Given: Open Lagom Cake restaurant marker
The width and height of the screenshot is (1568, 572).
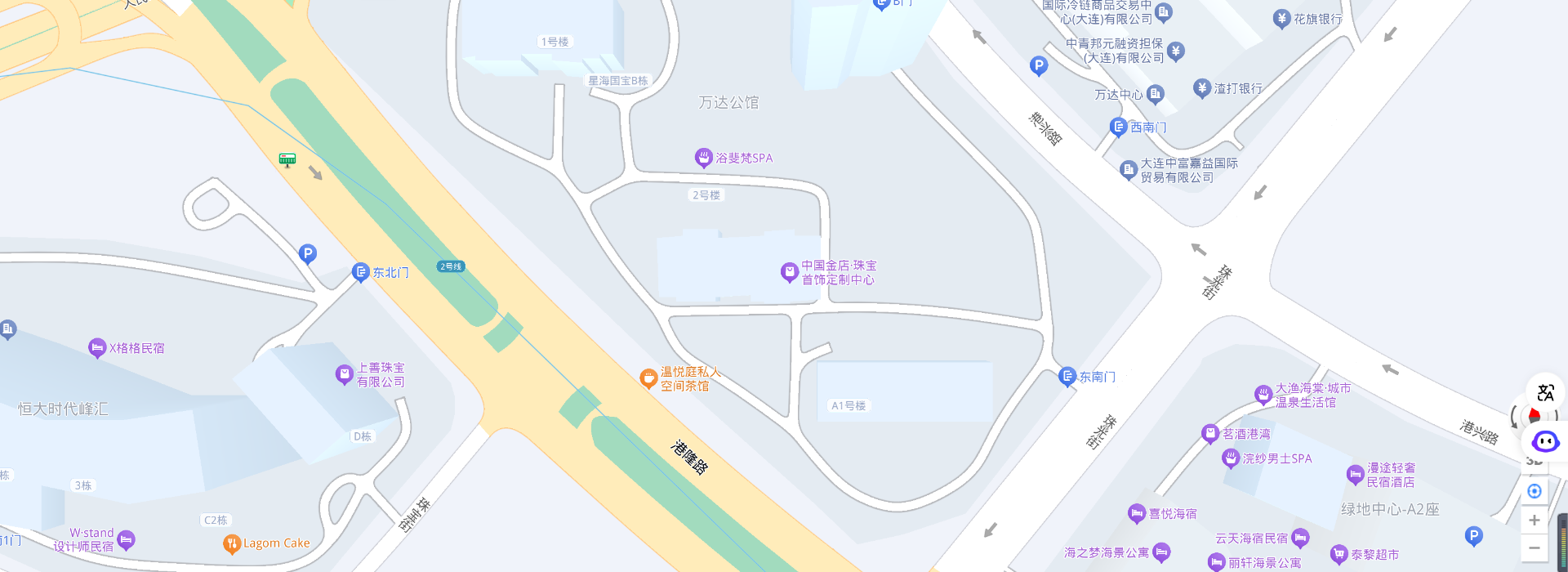Looking at the screenshot, I should click(232, 543).
